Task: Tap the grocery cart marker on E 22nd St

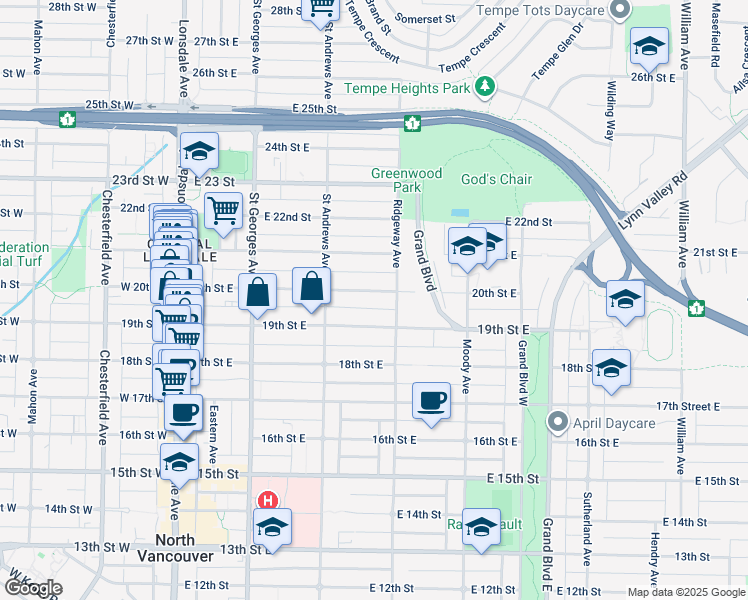Action: click(x=223, y=211)
